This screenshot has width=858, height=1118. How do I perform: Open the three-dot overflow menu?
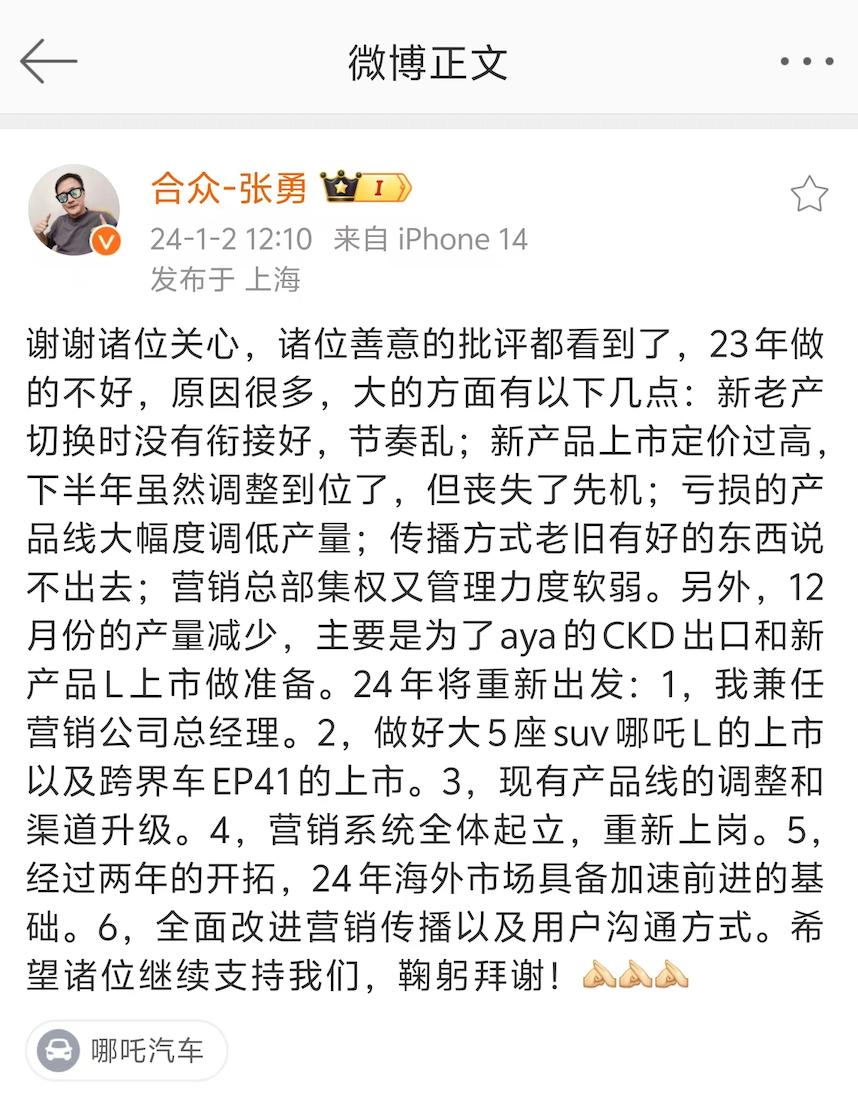(806, 62)
